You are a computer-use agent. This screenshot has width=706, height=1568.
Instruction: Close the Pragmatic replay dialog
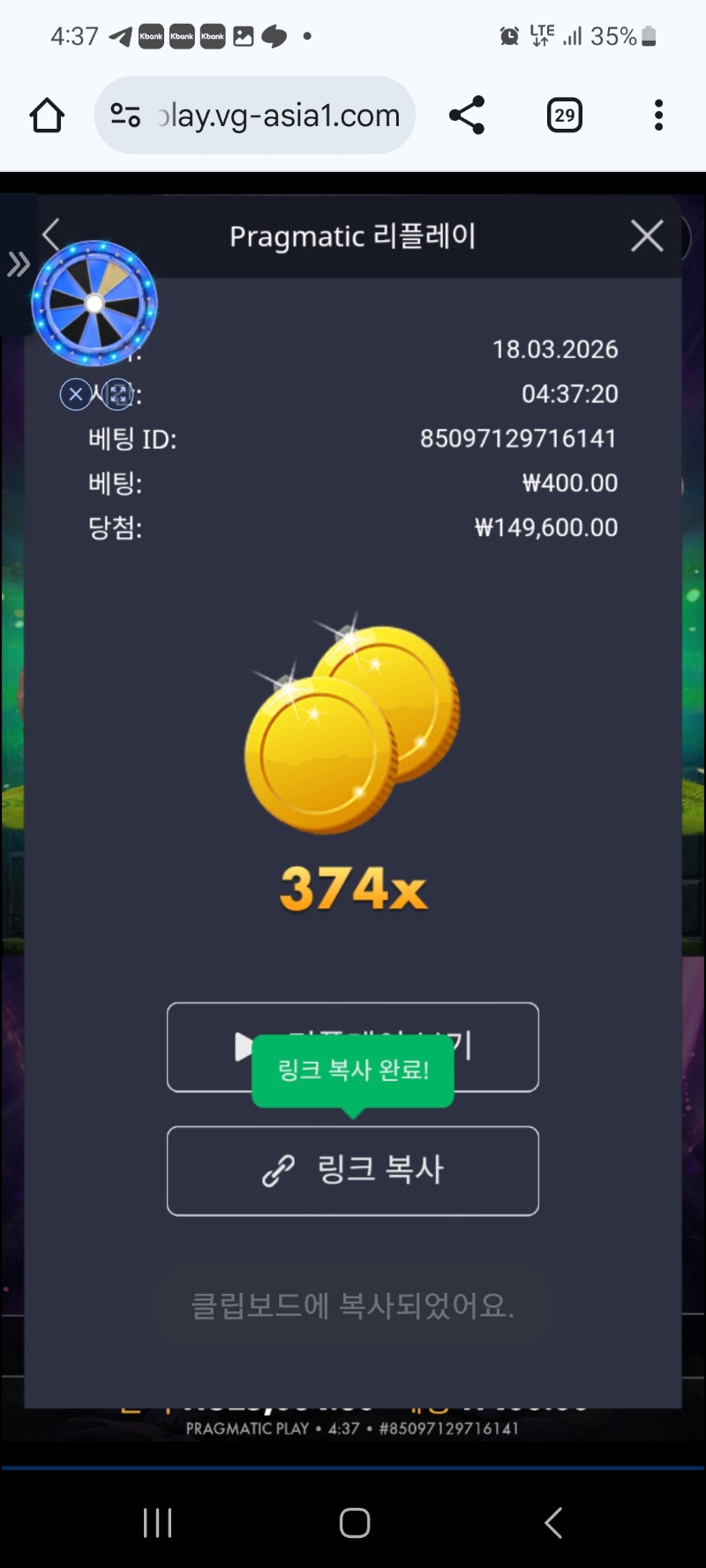pos(647,235)
